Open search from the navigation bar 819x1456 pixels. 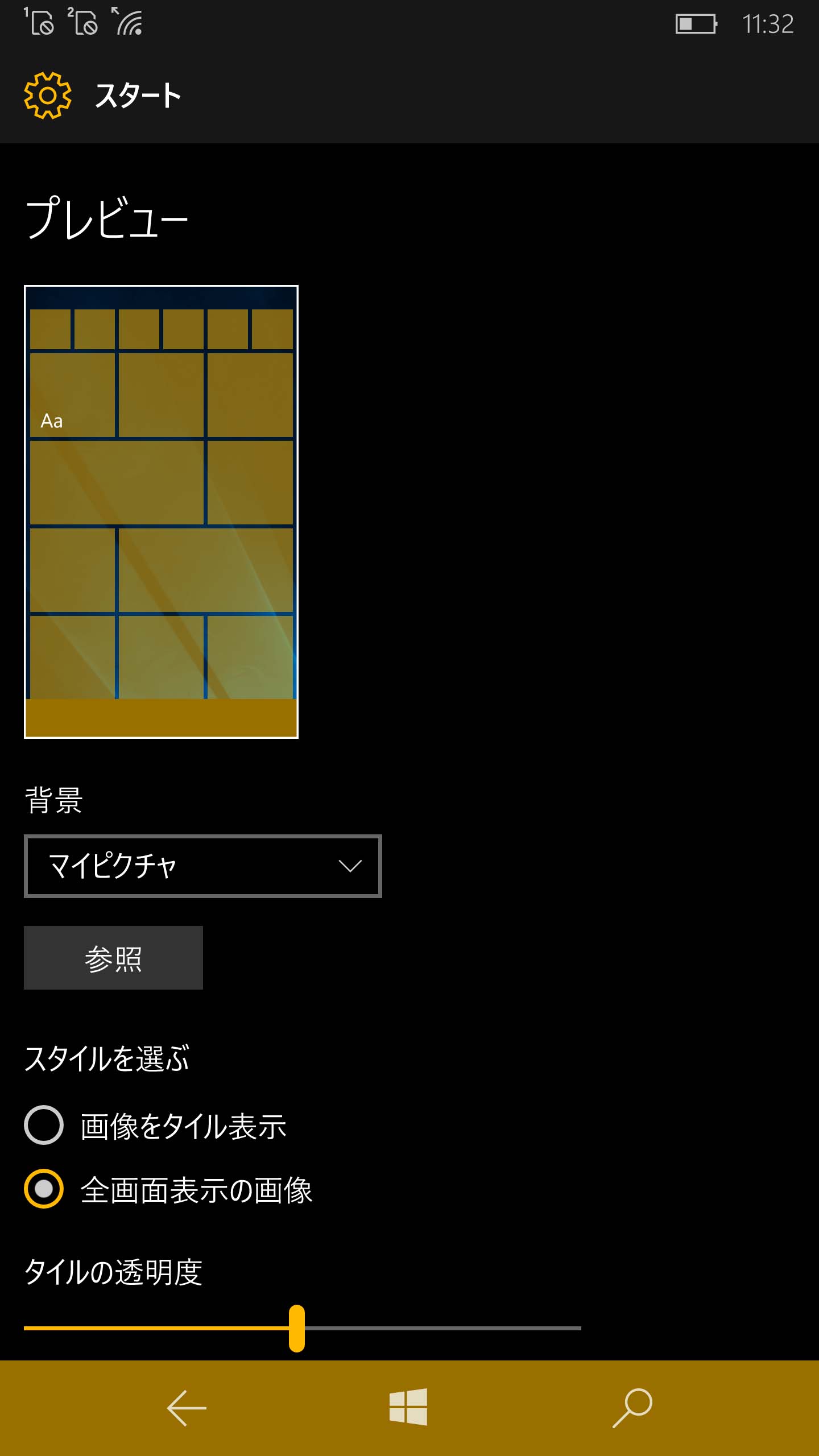pyautogui.click(x=632, y=1408)
